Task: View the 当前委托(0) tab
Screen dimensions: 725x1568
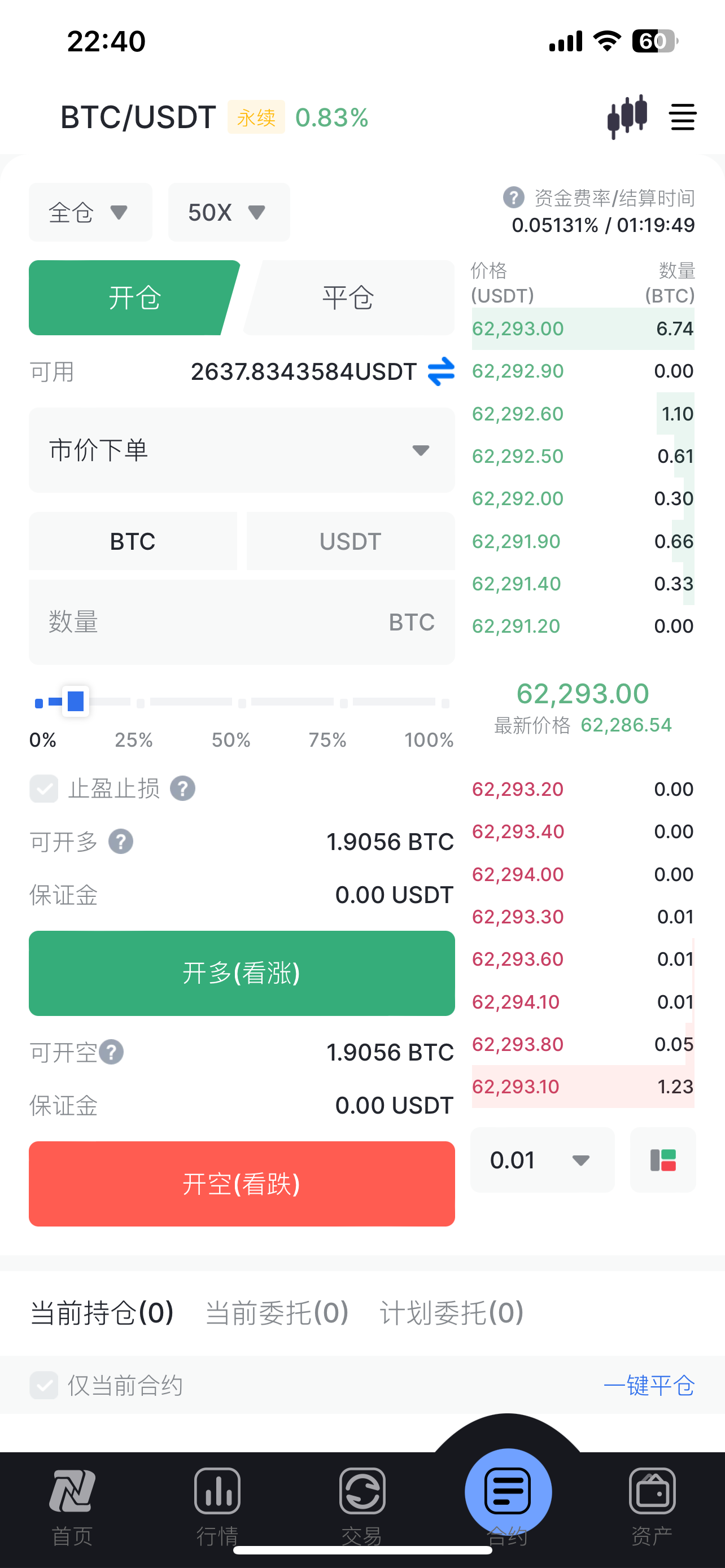Action: (277, 1313)
